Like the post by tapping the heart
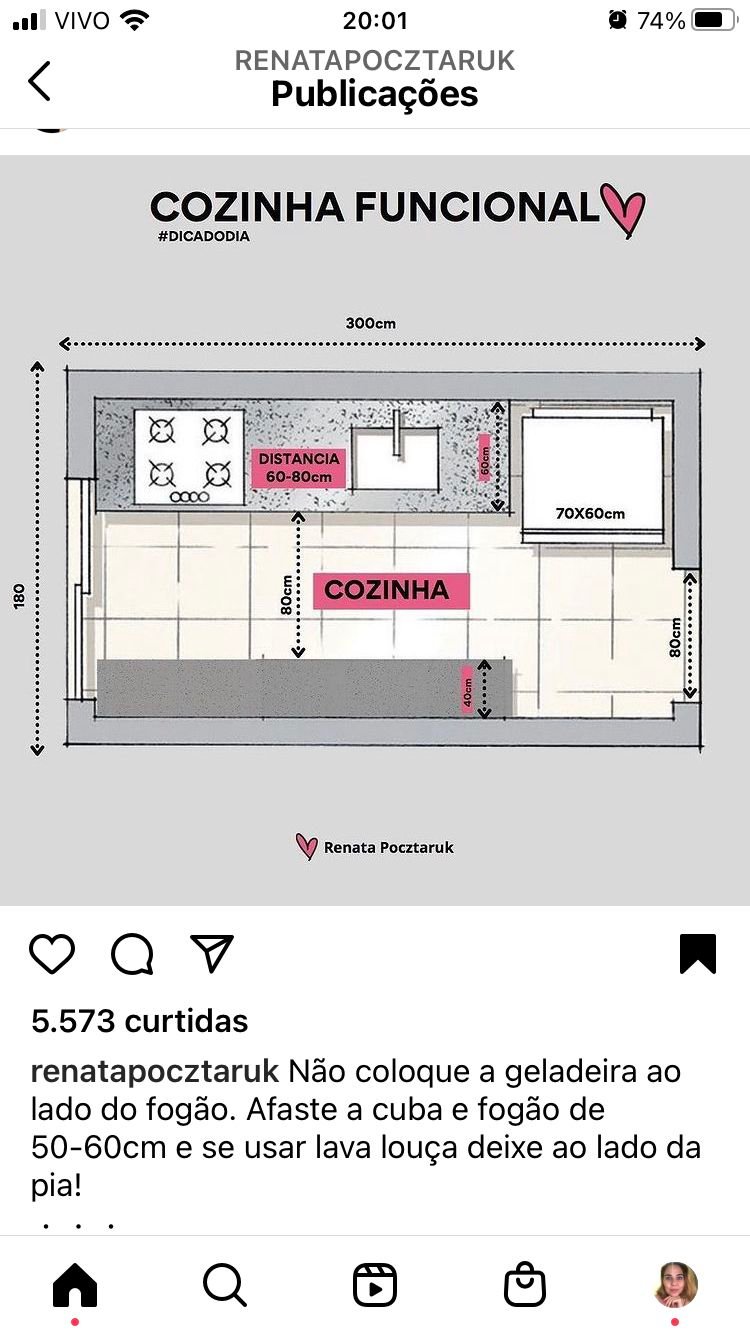The image size is (750, 1334). tap(52, 953)
